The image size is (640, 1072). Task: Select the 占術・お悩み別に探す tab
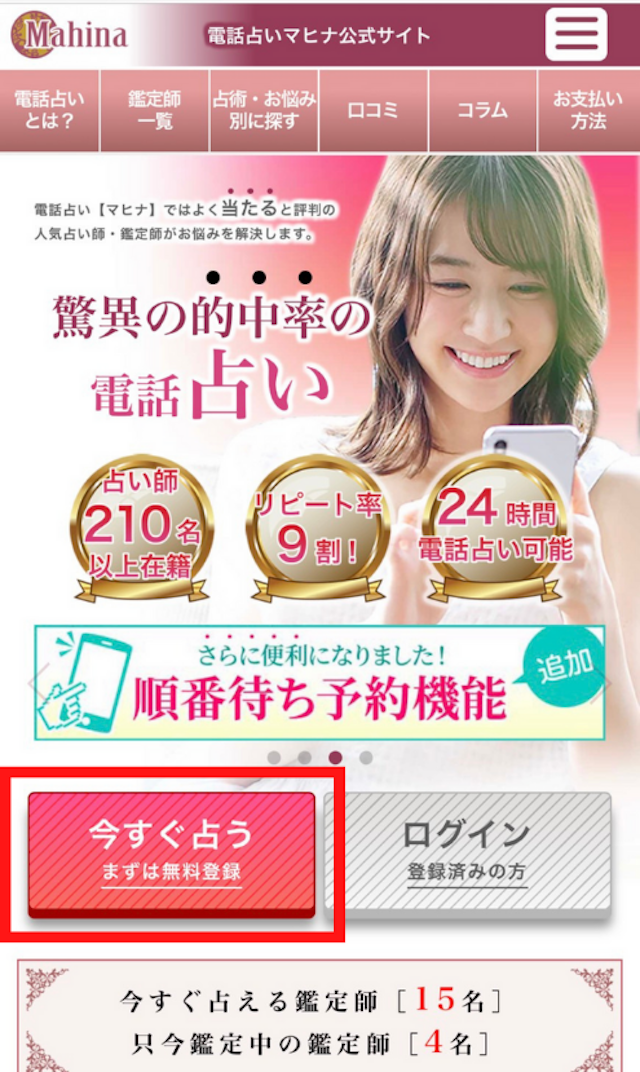click(264, 110)
